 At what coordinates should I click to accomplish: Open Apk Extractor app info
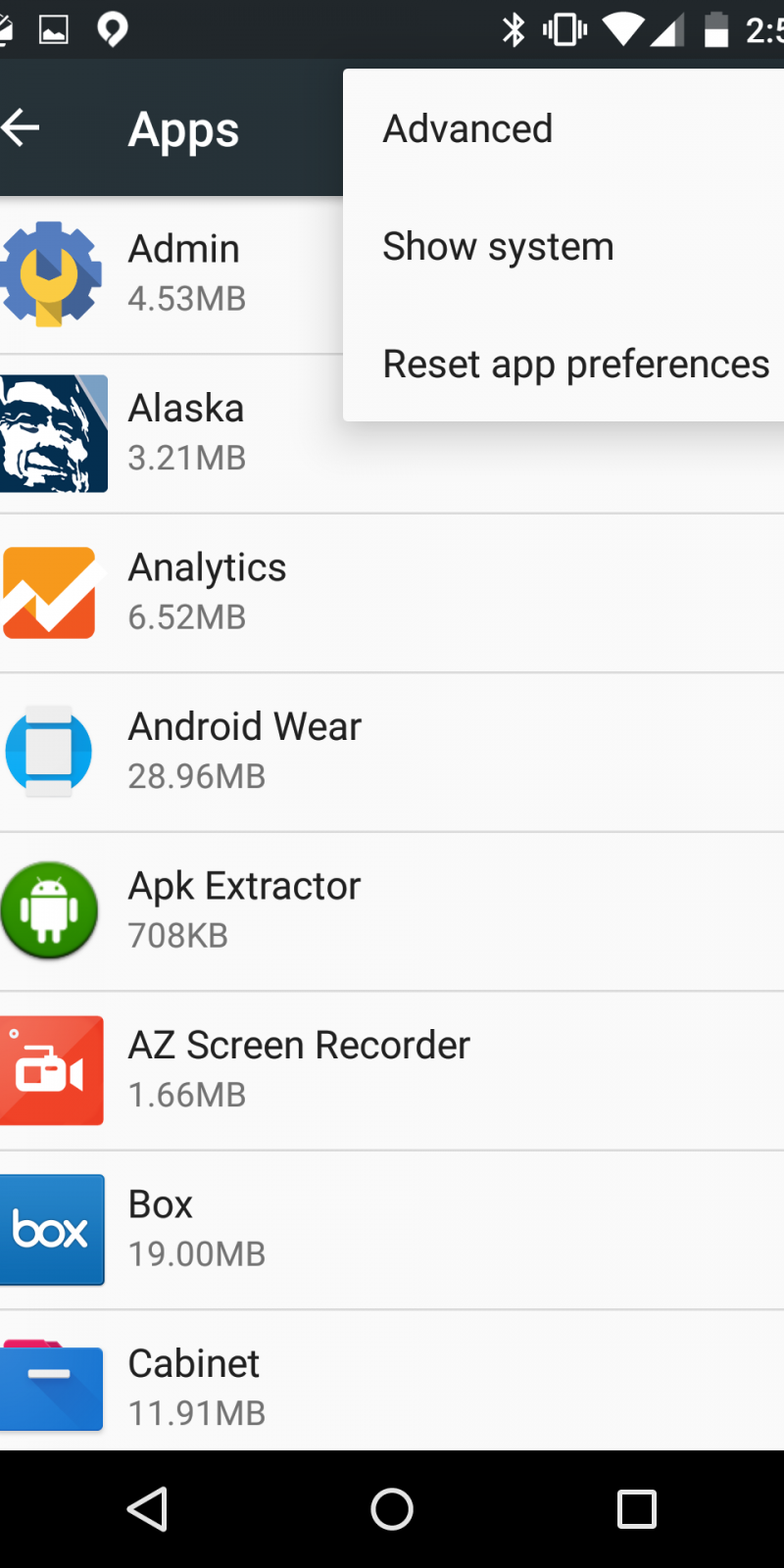(392, 910)
